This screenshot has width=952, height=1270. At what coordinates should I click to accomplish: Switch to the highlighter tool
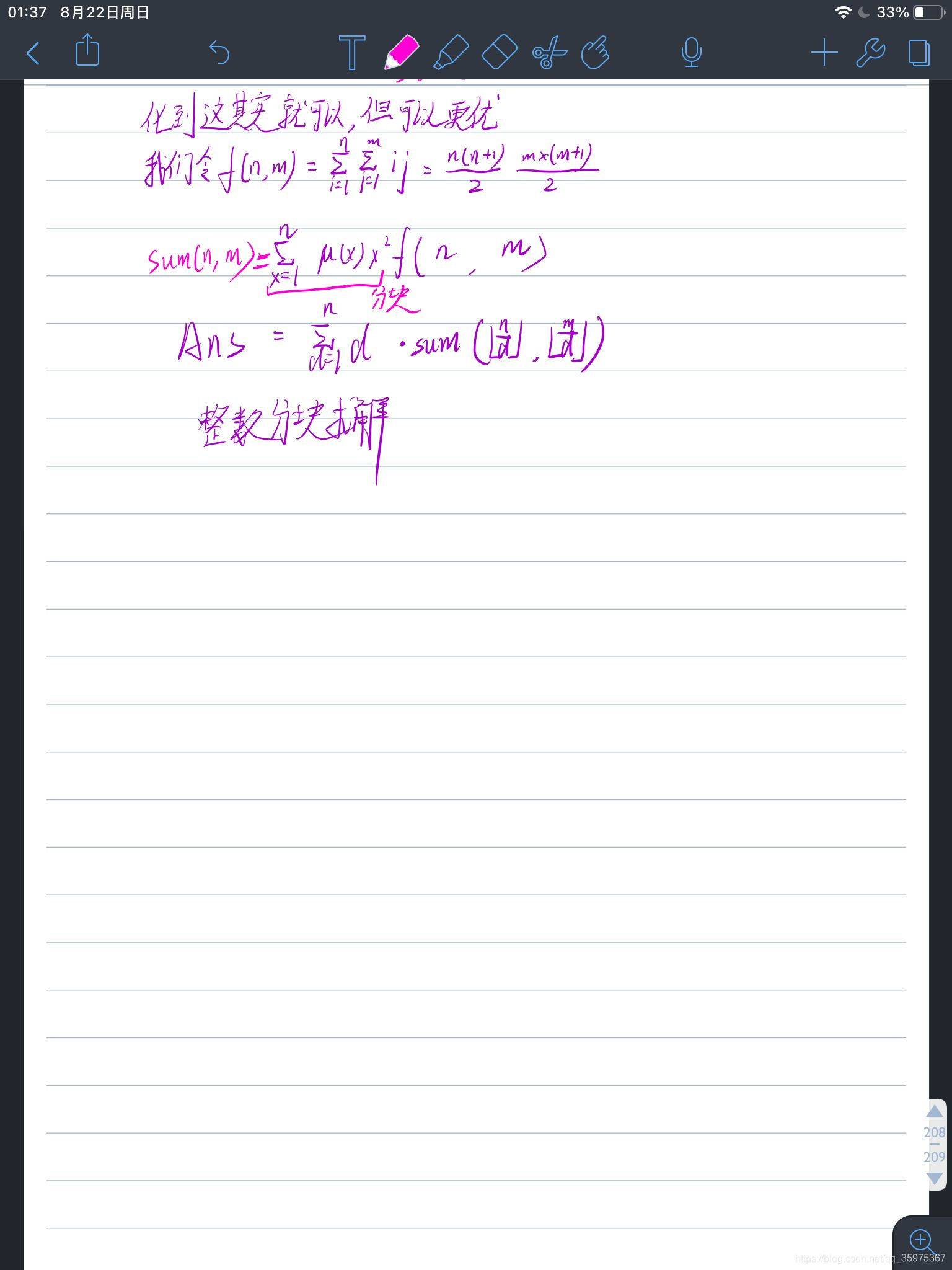[450, 53]
